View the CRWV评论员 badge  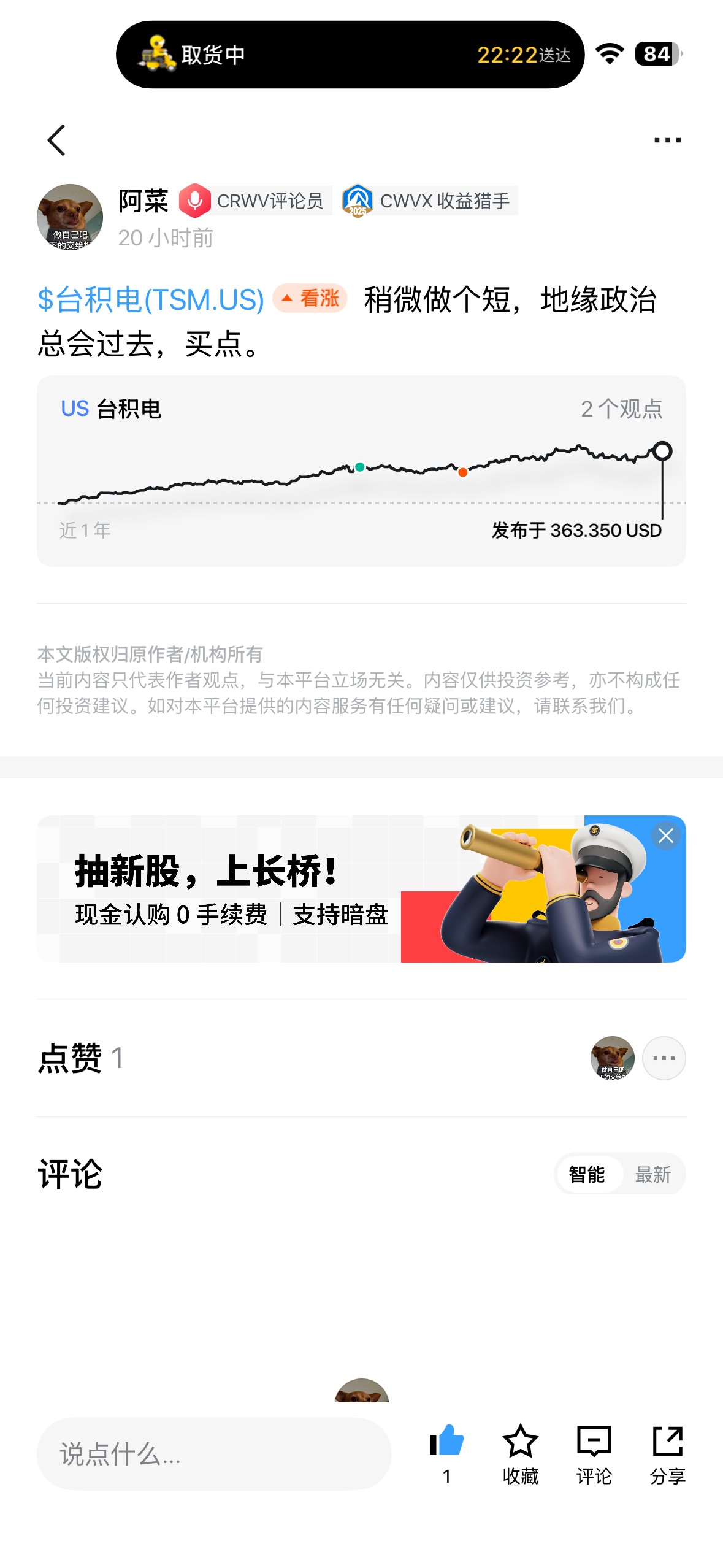pyautogui.click(x=256, y=201)
